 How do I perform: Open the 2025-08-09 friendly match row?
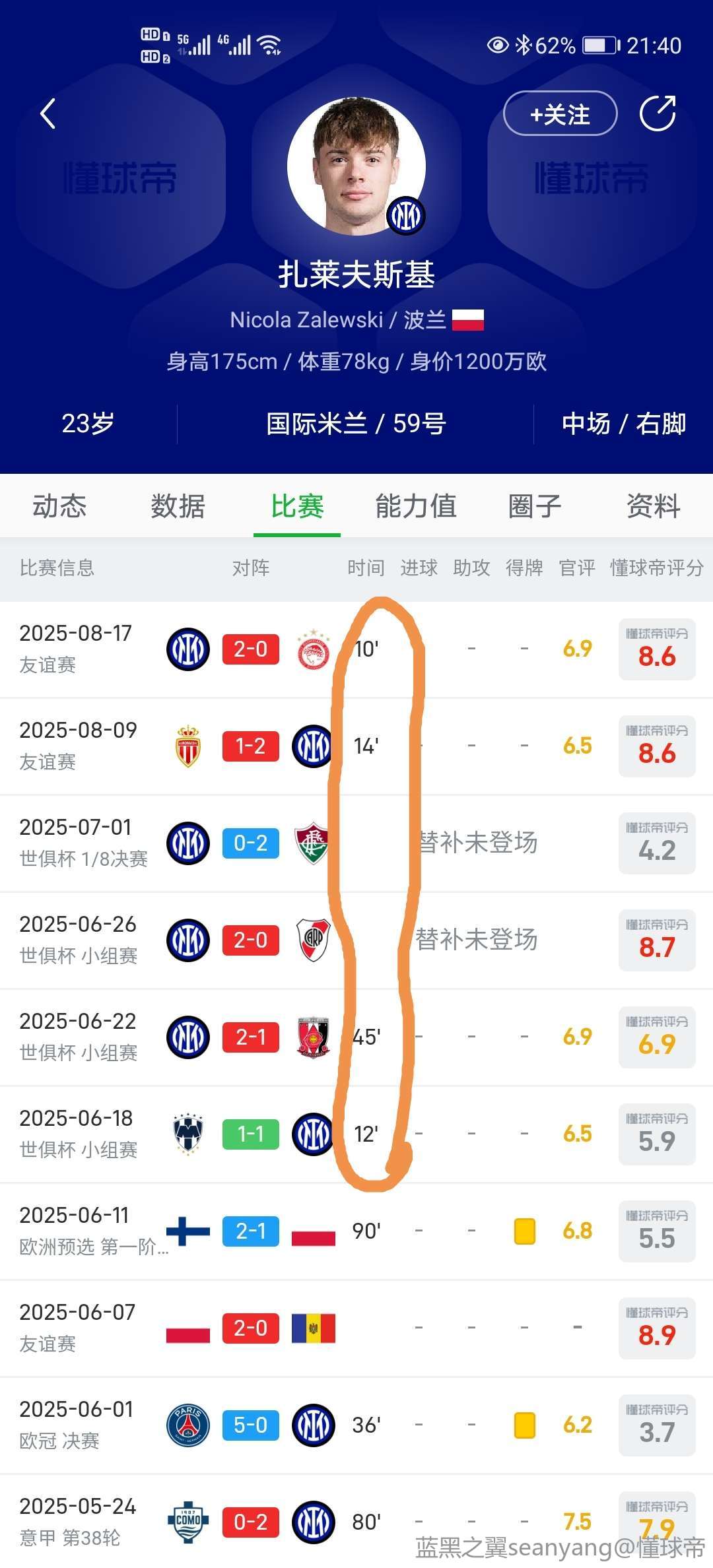tap(356, 746)
